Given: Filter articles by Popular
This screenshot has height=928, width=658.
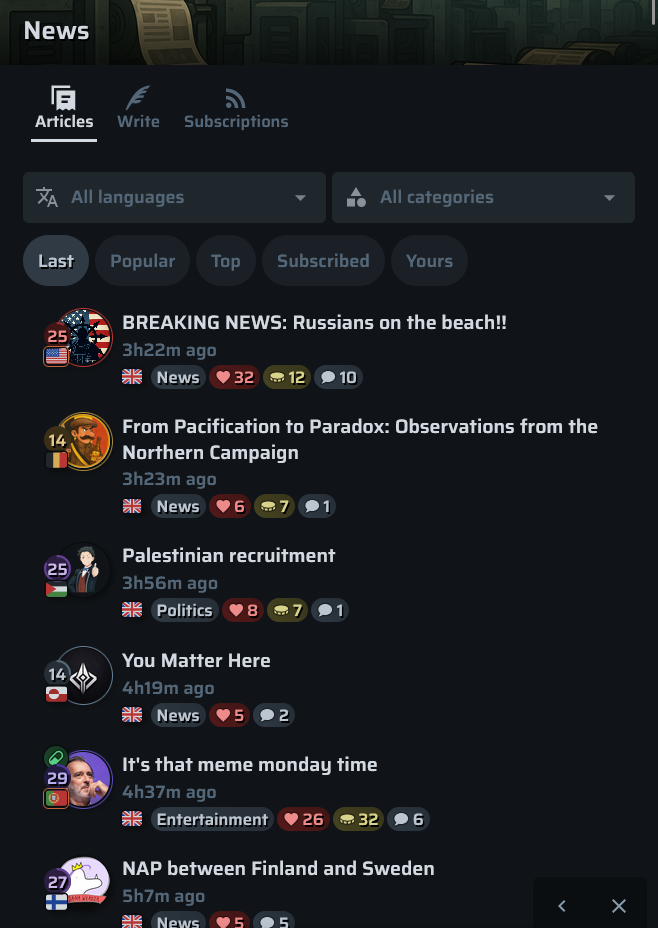Looking at the screenshot, I should click(143, 260).
